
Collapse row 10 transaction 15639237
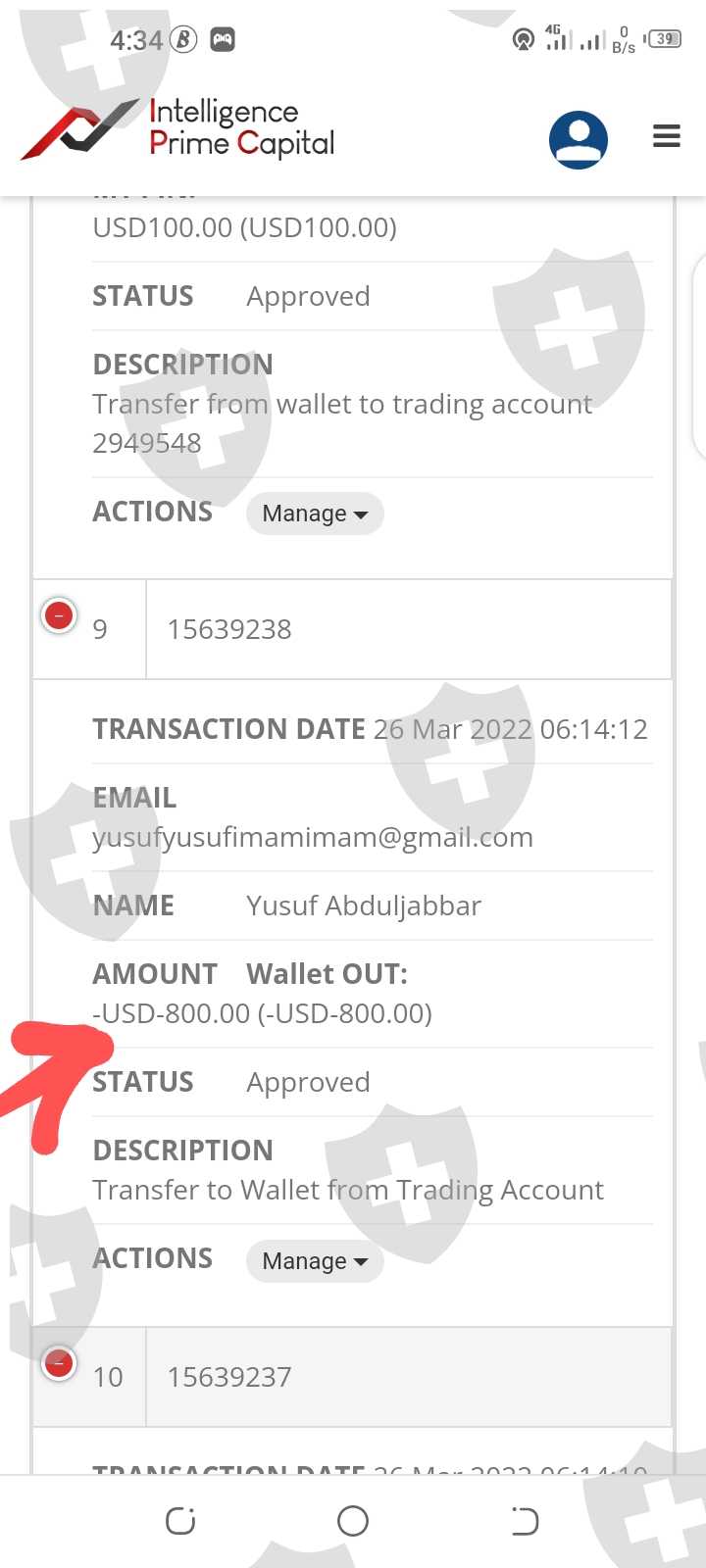coord(59,1363)
